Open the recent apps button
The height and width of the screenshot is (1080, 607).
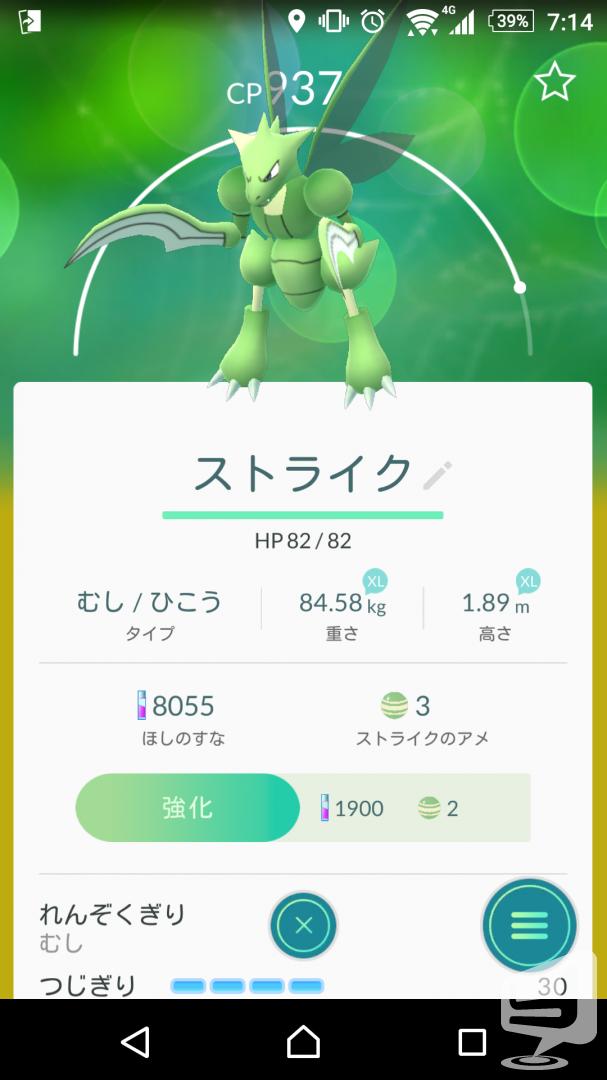point(472,1042)
